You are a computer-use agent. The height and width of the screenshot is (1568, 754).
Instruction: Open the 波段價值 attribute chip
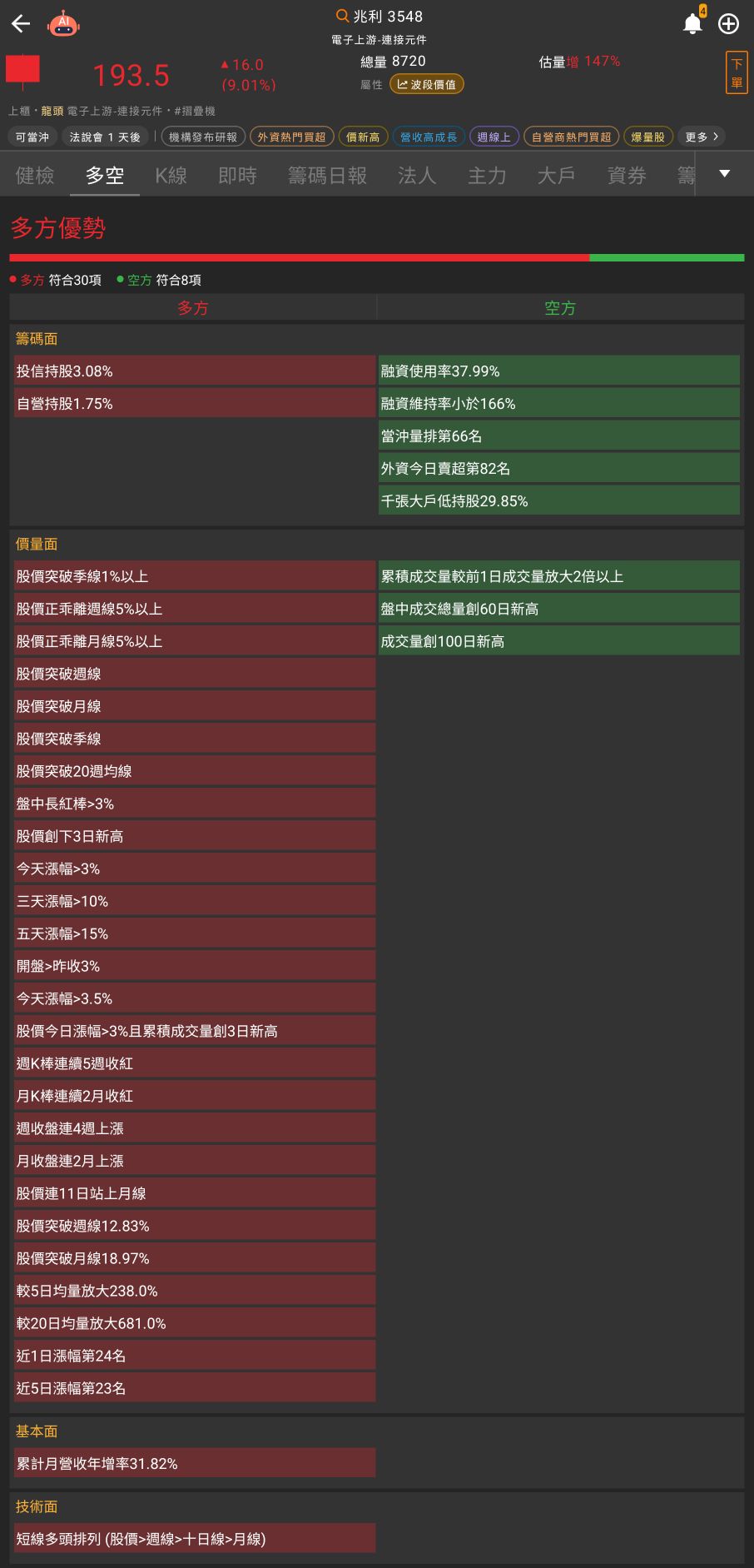coord(427,84)
